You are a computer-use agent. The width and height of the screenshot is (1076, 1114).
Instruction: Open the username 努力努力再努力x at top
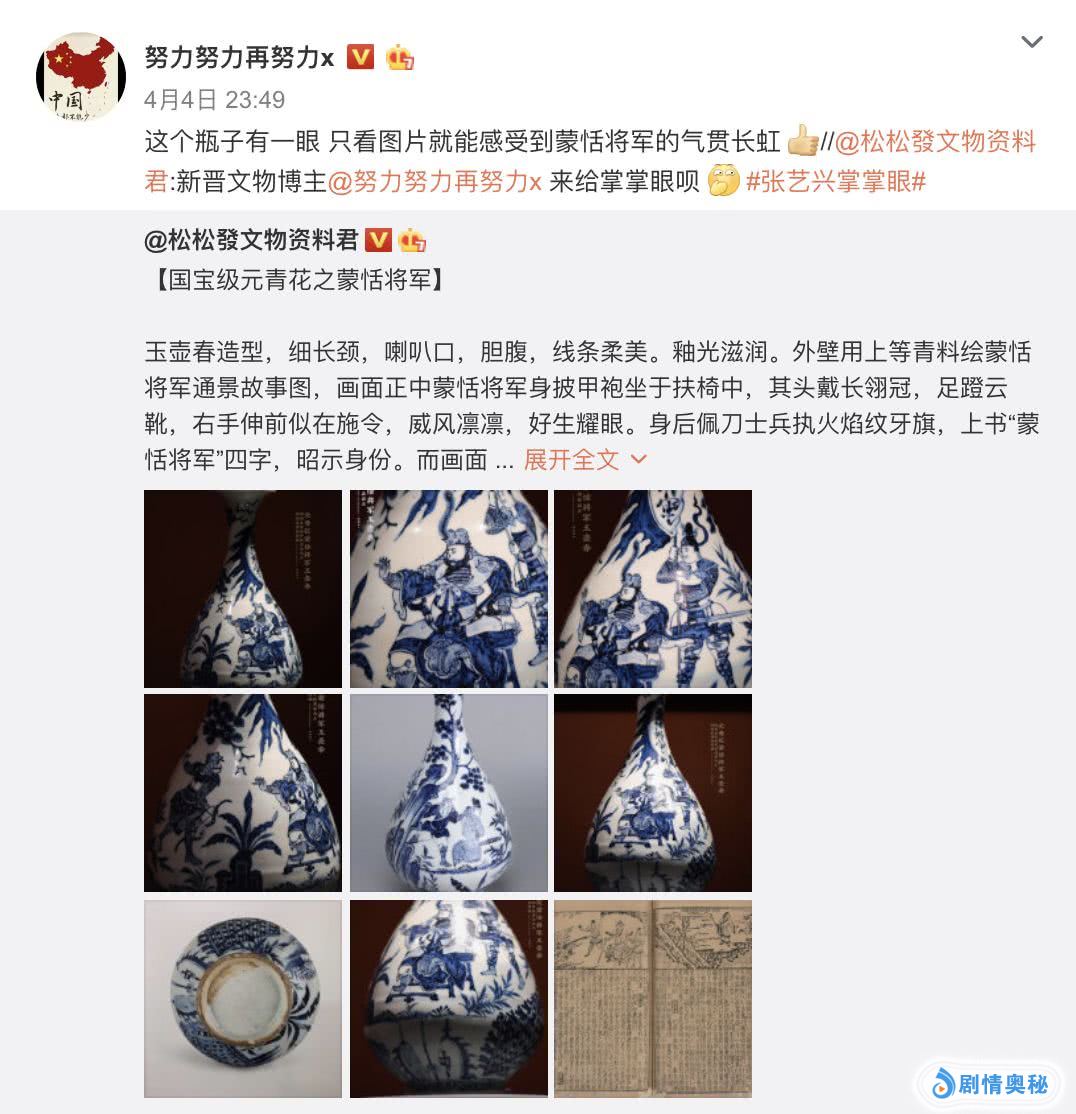click(239, 57)
